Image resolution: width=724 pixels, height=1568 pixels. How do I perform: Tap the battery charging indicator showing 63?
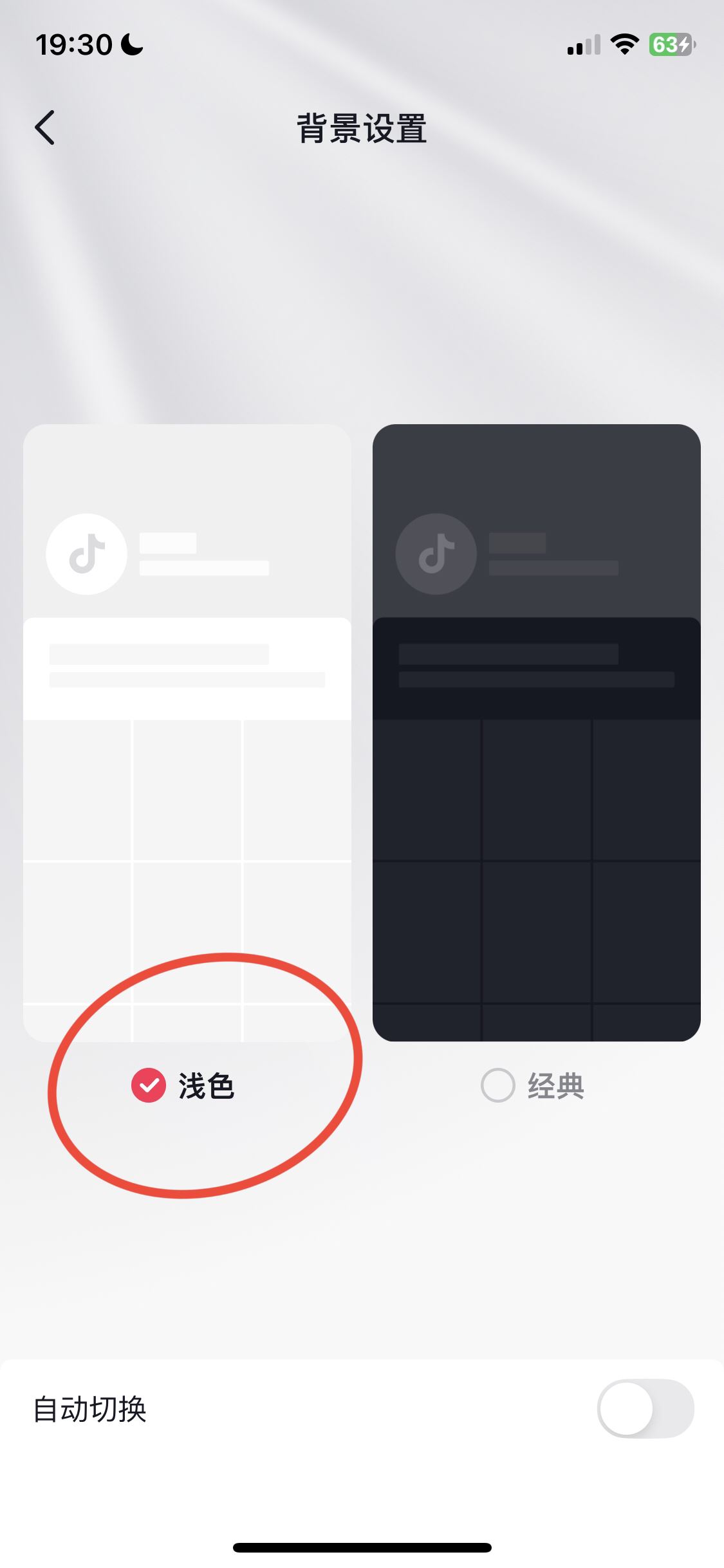pos(669,45)
